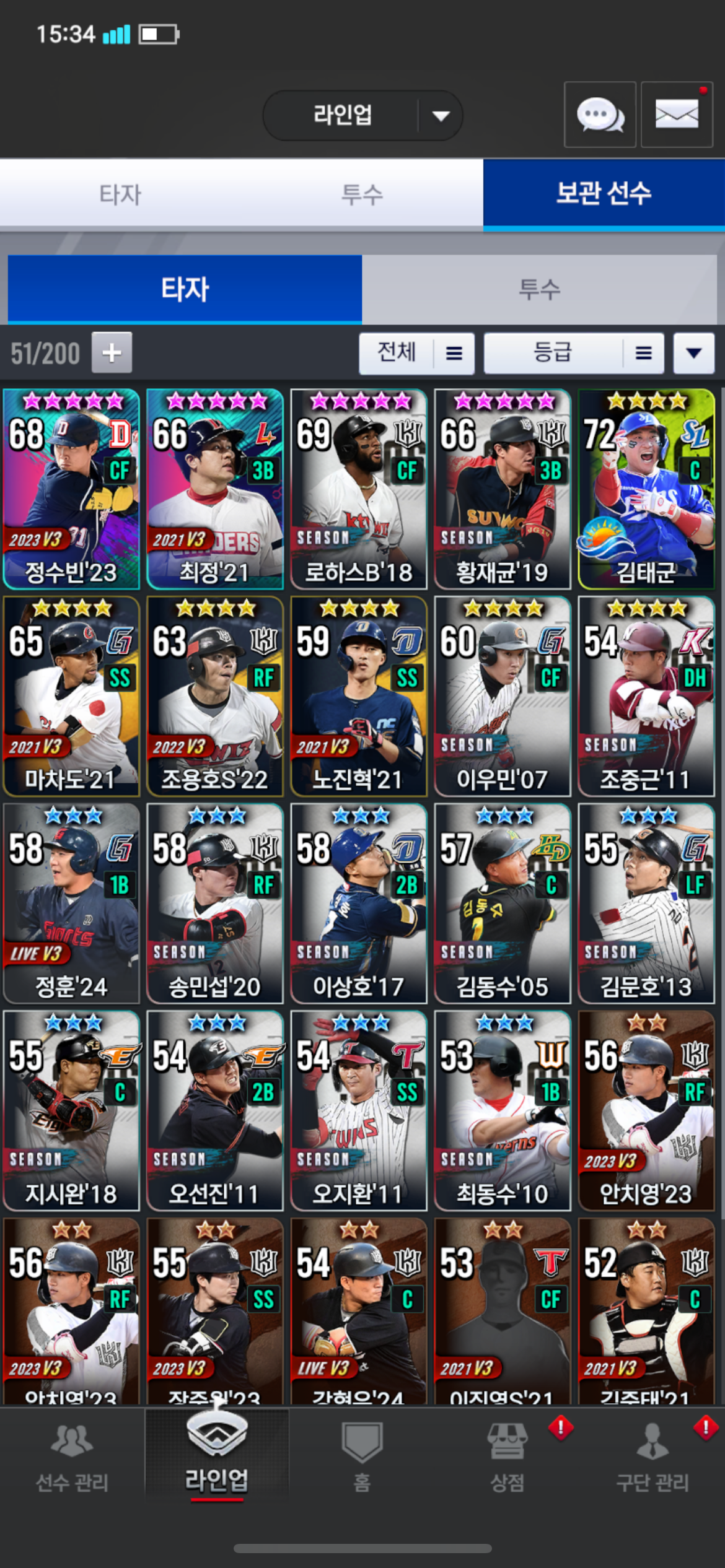Select player card 이우민'07
This screenshot has width=725, height=1568.
503,695
